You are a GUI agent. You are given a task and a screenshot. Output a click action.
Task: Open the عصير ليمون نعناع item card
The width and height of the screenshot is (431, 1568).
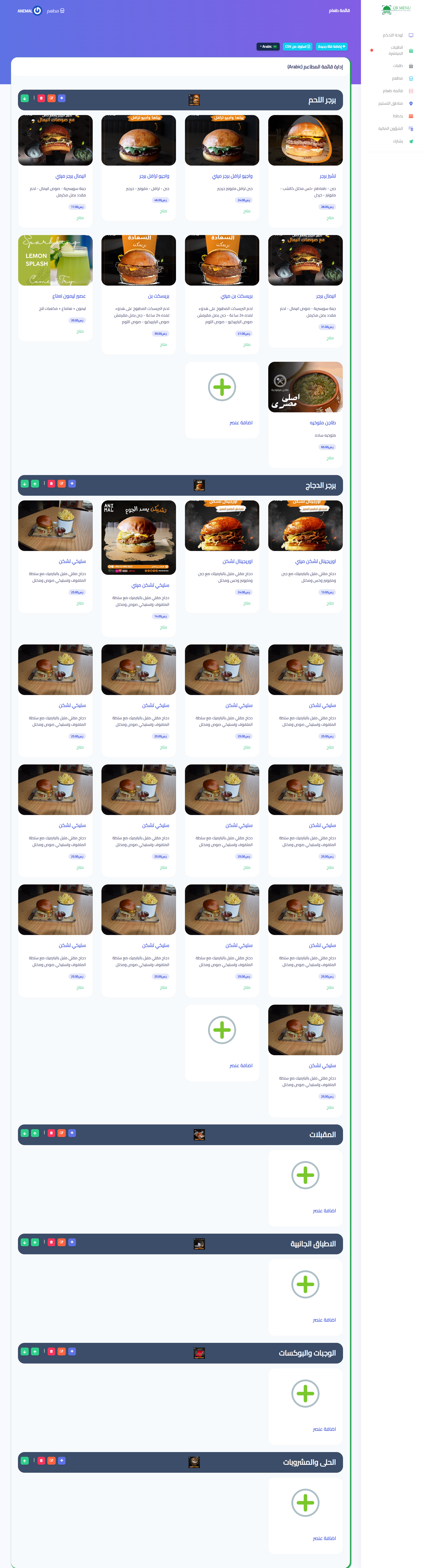coord(55,286)
